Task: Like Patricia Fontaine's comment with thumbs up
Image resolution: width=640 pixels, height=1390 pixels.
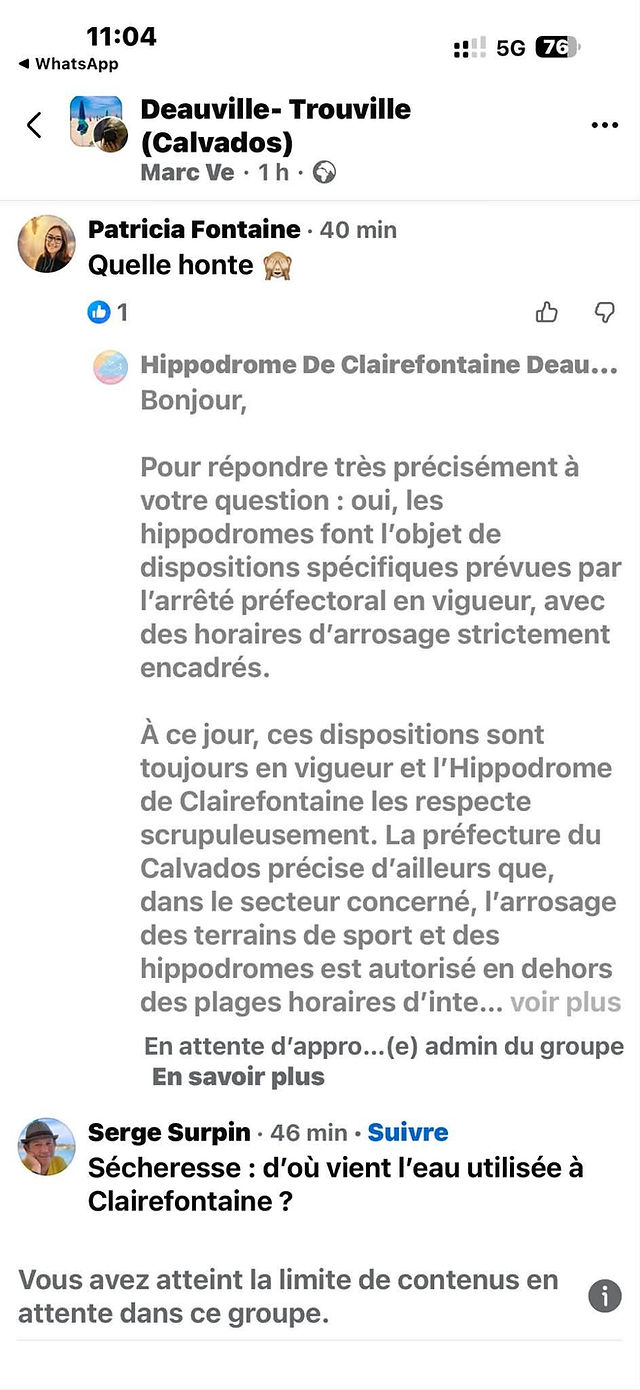Action: click(x=547, y=313)
